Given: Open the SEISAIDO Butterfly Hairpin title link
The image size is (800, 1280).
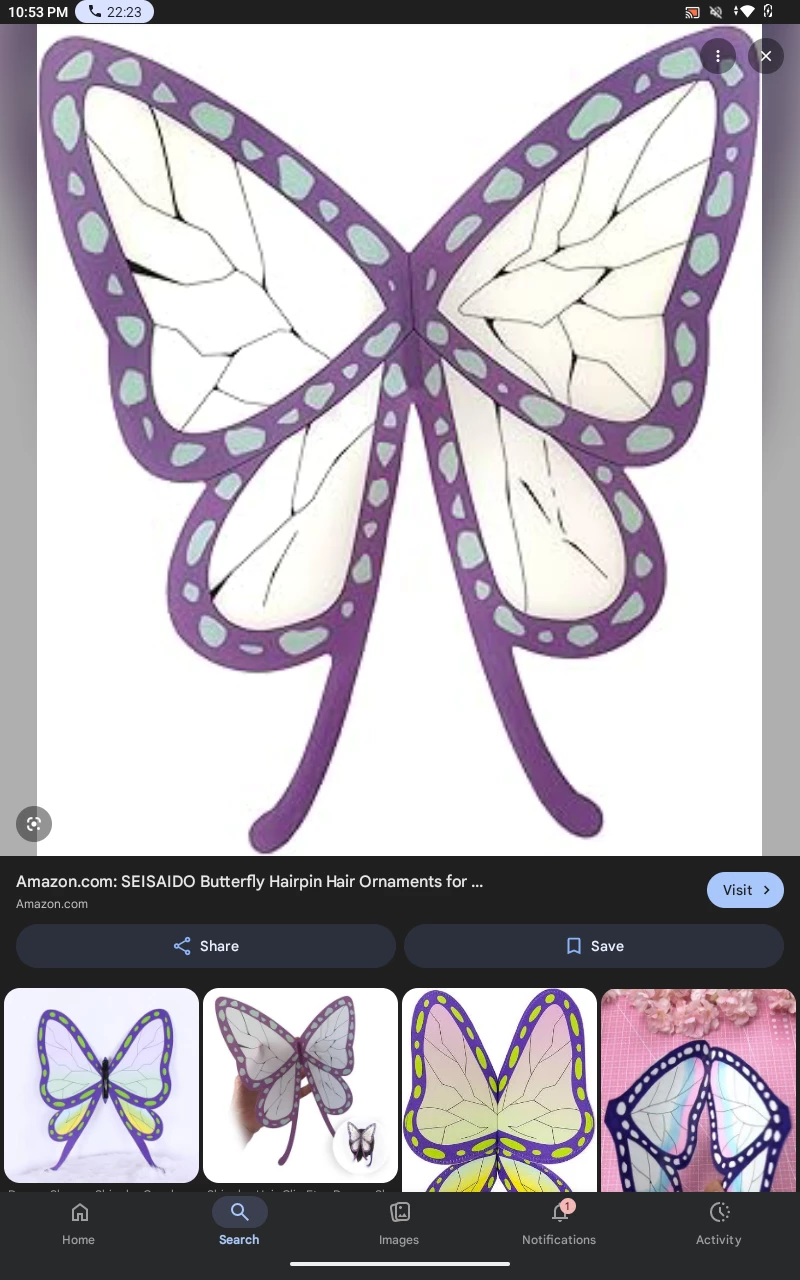Looking at the screenshot, I should pyautogui.click(x=250, y=882).
